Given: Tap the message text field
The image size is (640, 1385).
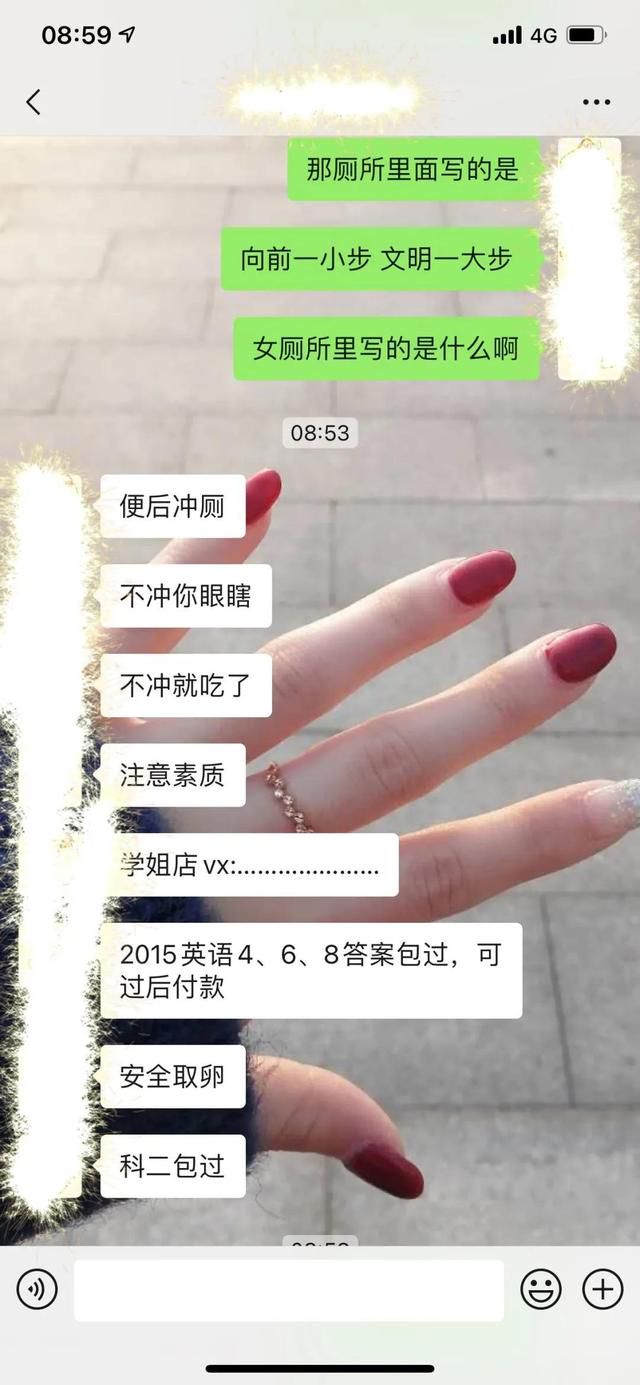Looking at the screenshot, I should tap(288, 1290).
